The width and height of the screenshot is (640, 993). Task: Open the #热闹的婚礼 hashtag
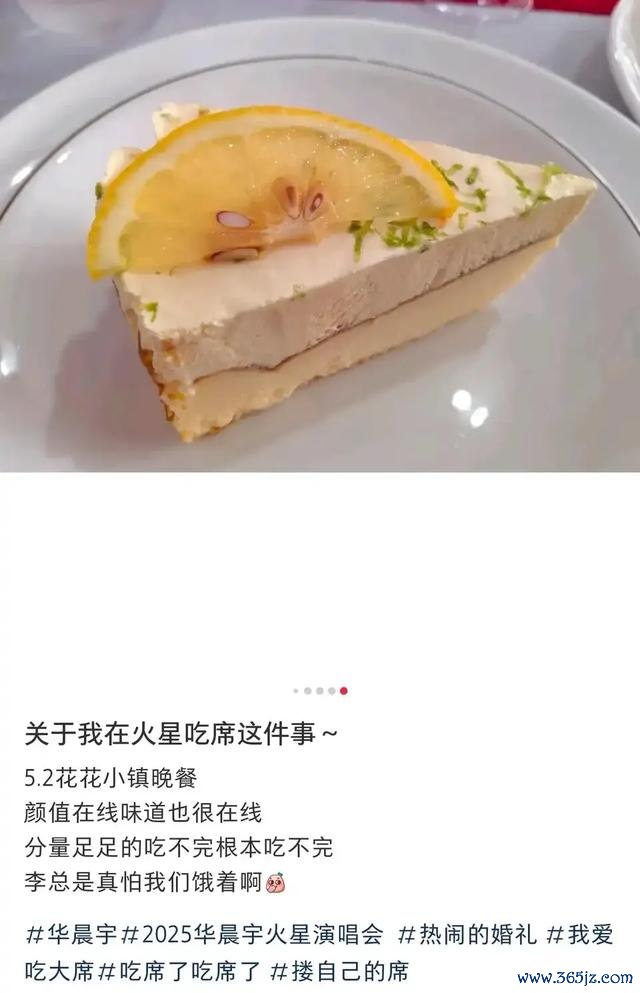click(467, 934)
